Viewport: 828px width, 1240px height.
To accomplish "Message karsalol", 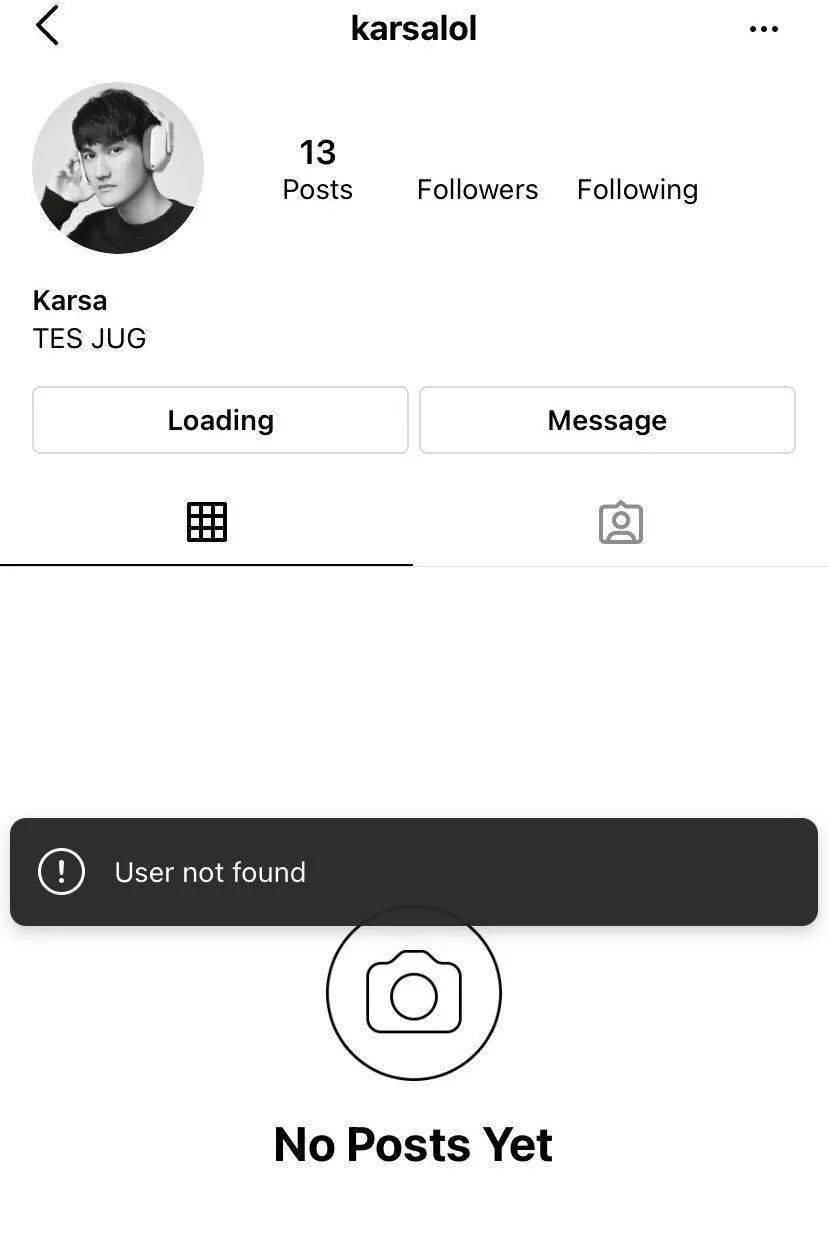I will (x=607, y=420).
